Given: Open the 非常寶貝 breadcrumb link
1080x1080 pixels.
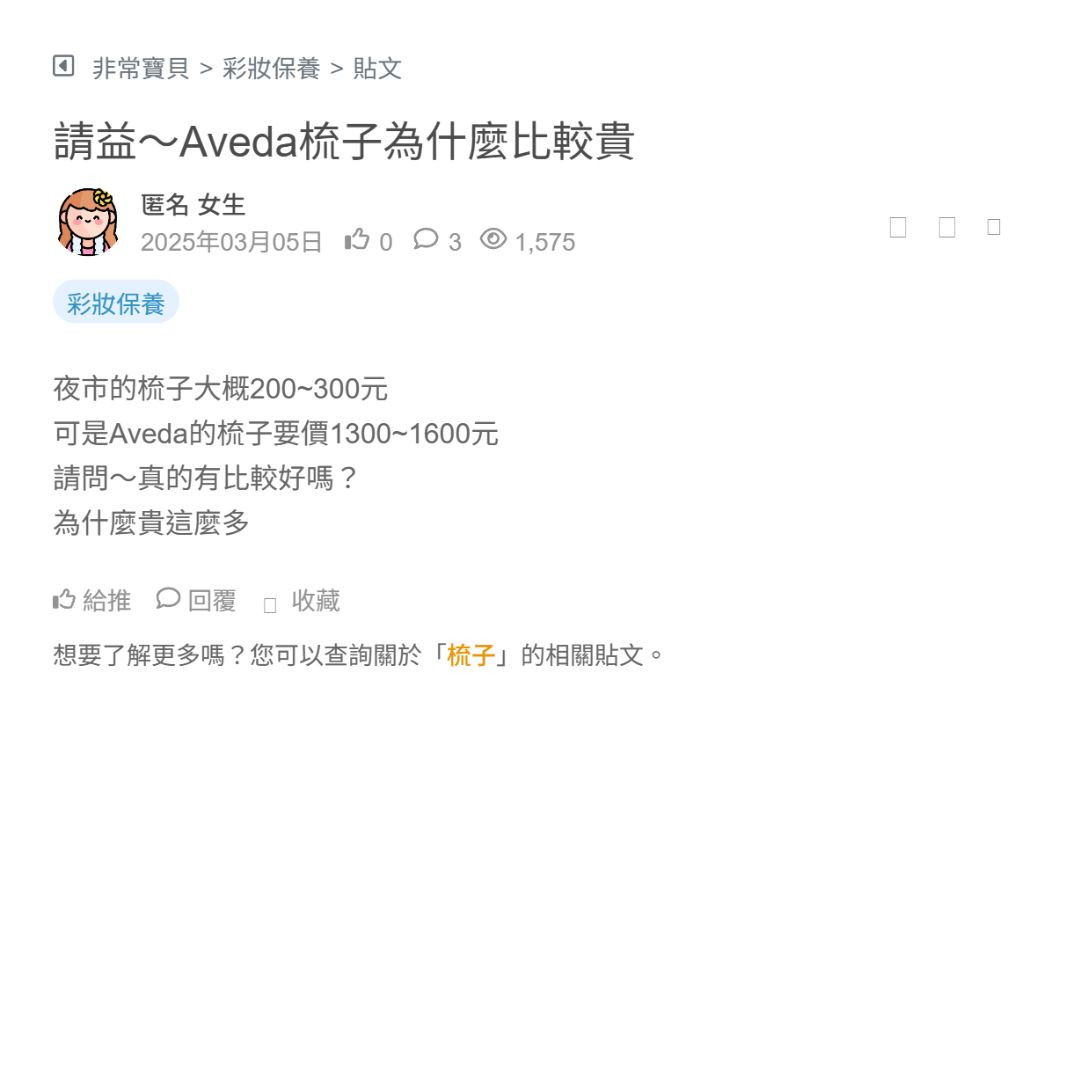Looking at the screenshot, I should coord(141,68).
